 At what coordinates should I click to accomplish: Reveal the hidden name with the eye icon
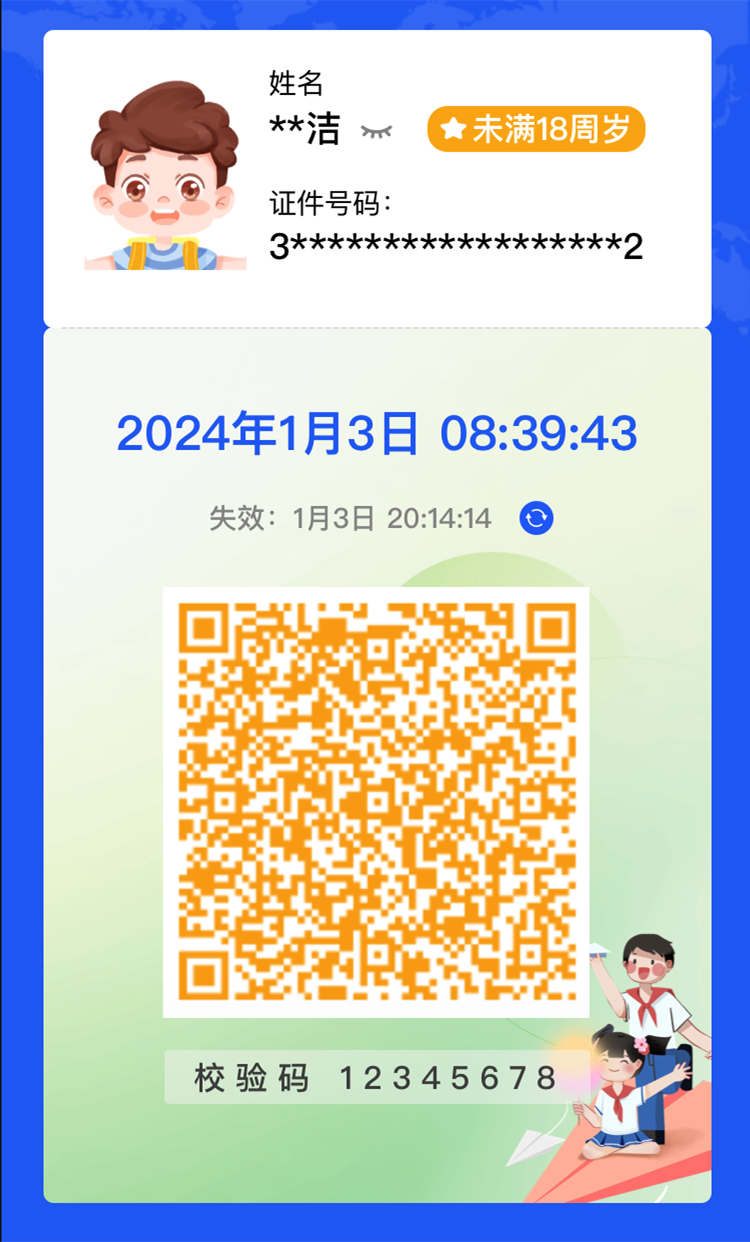click(377, 131)
